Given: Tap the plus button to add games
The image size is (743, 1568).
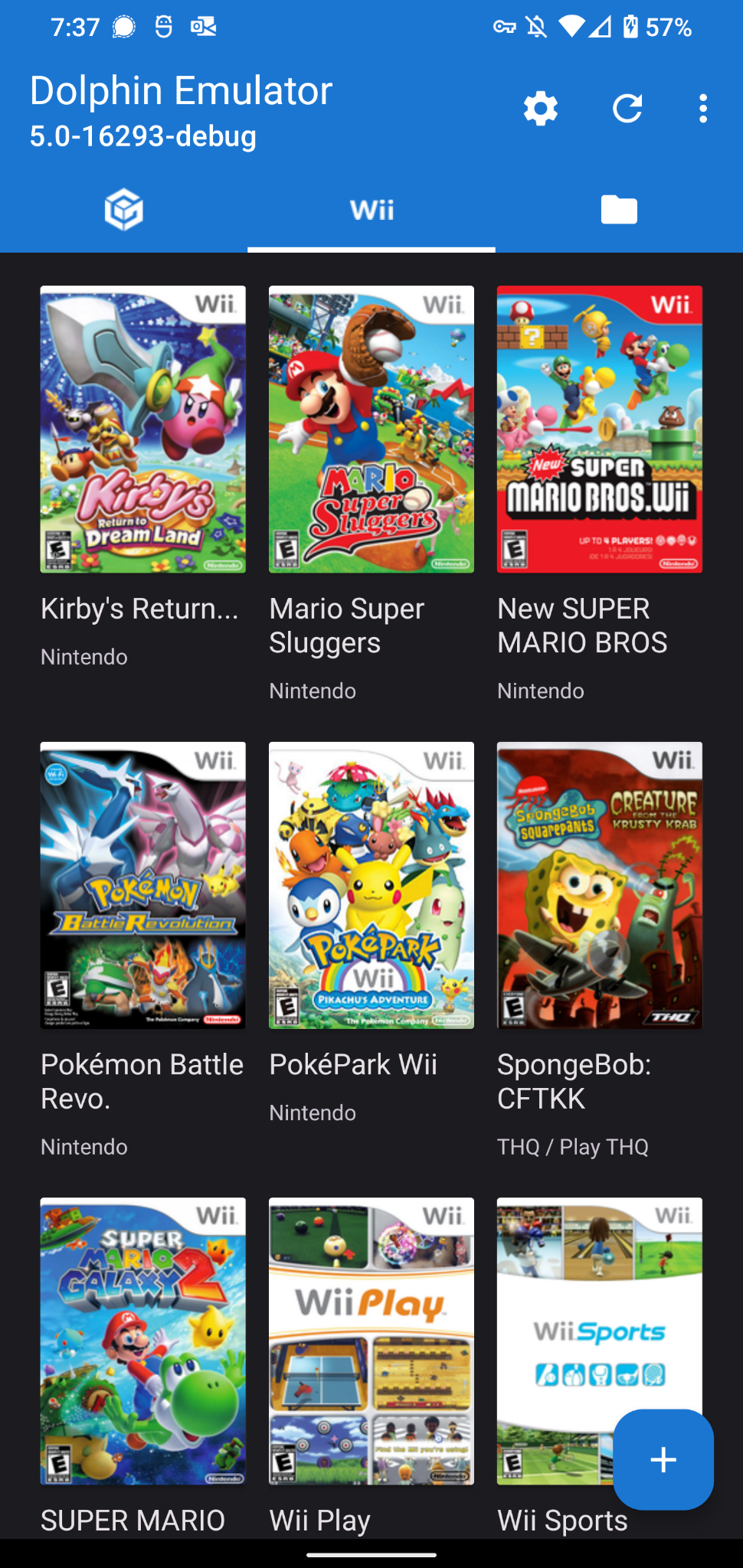Looking at the screenshot, I should tap(663, 1459).
